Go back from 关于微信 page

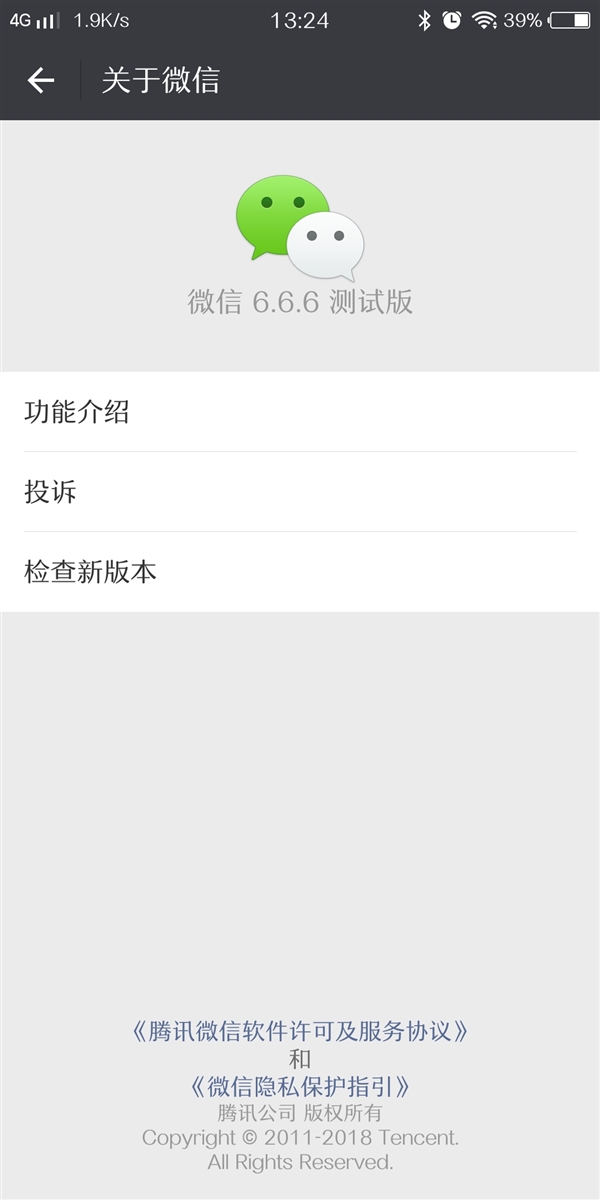(40, 80)
